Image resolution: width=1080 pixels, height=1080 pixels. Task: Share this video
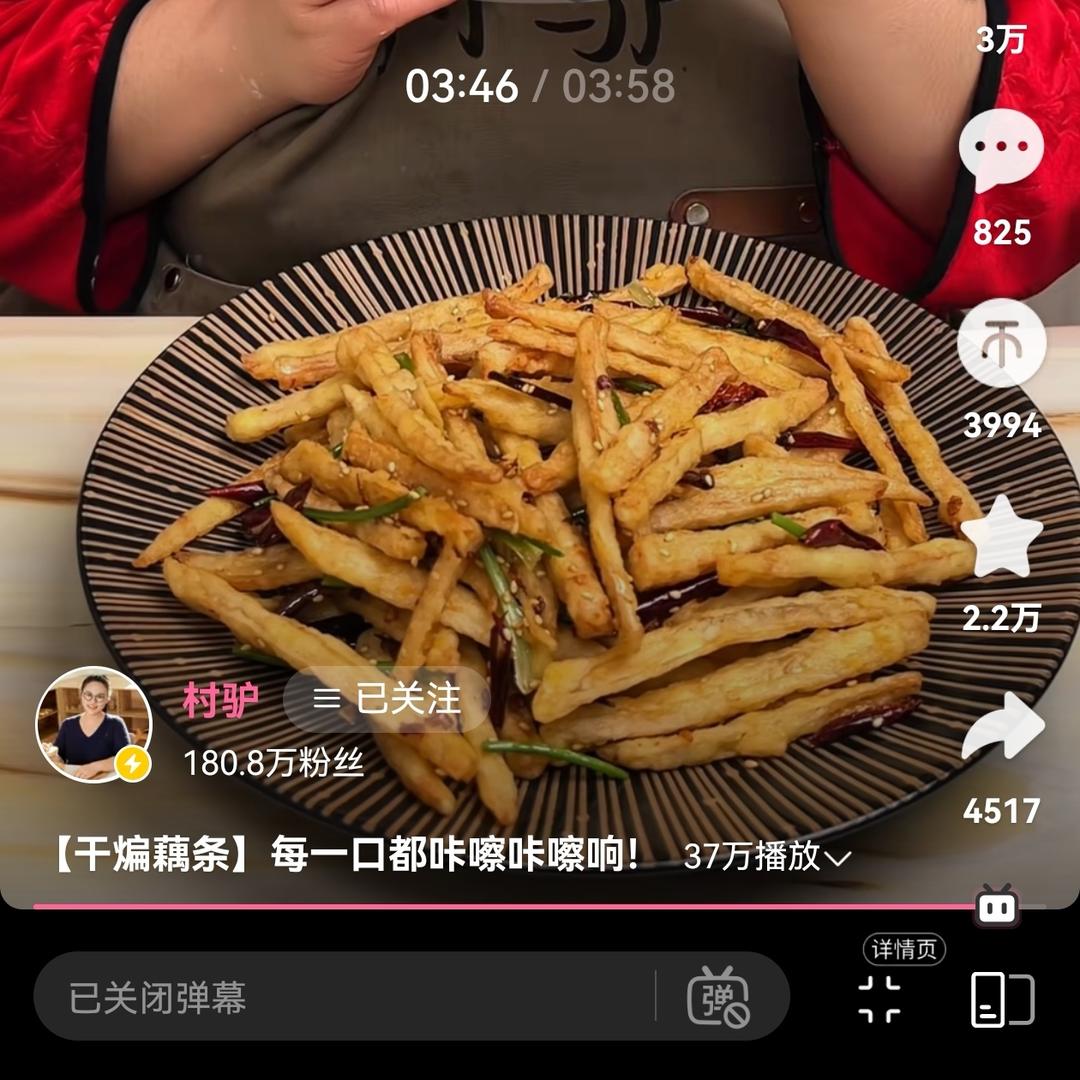click(1002, 729)
